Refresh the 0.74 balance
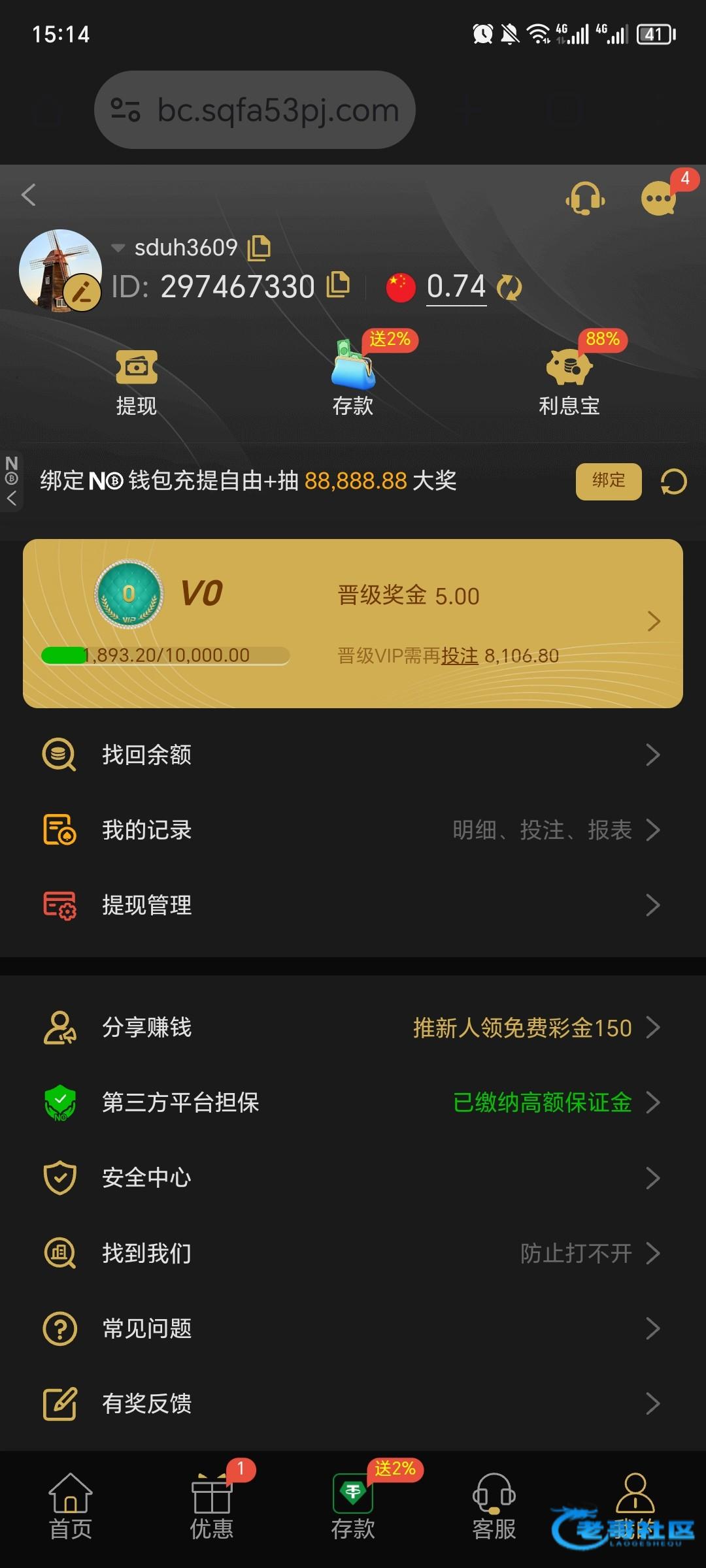 point(509,287)
